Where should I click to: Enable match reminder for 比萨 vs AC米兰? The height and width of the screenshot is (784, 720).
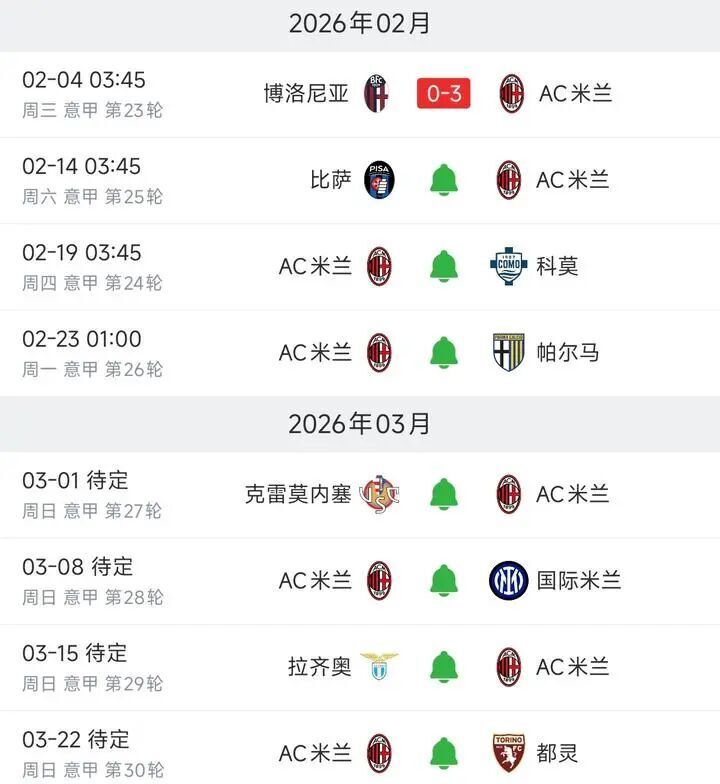point(444,181)
